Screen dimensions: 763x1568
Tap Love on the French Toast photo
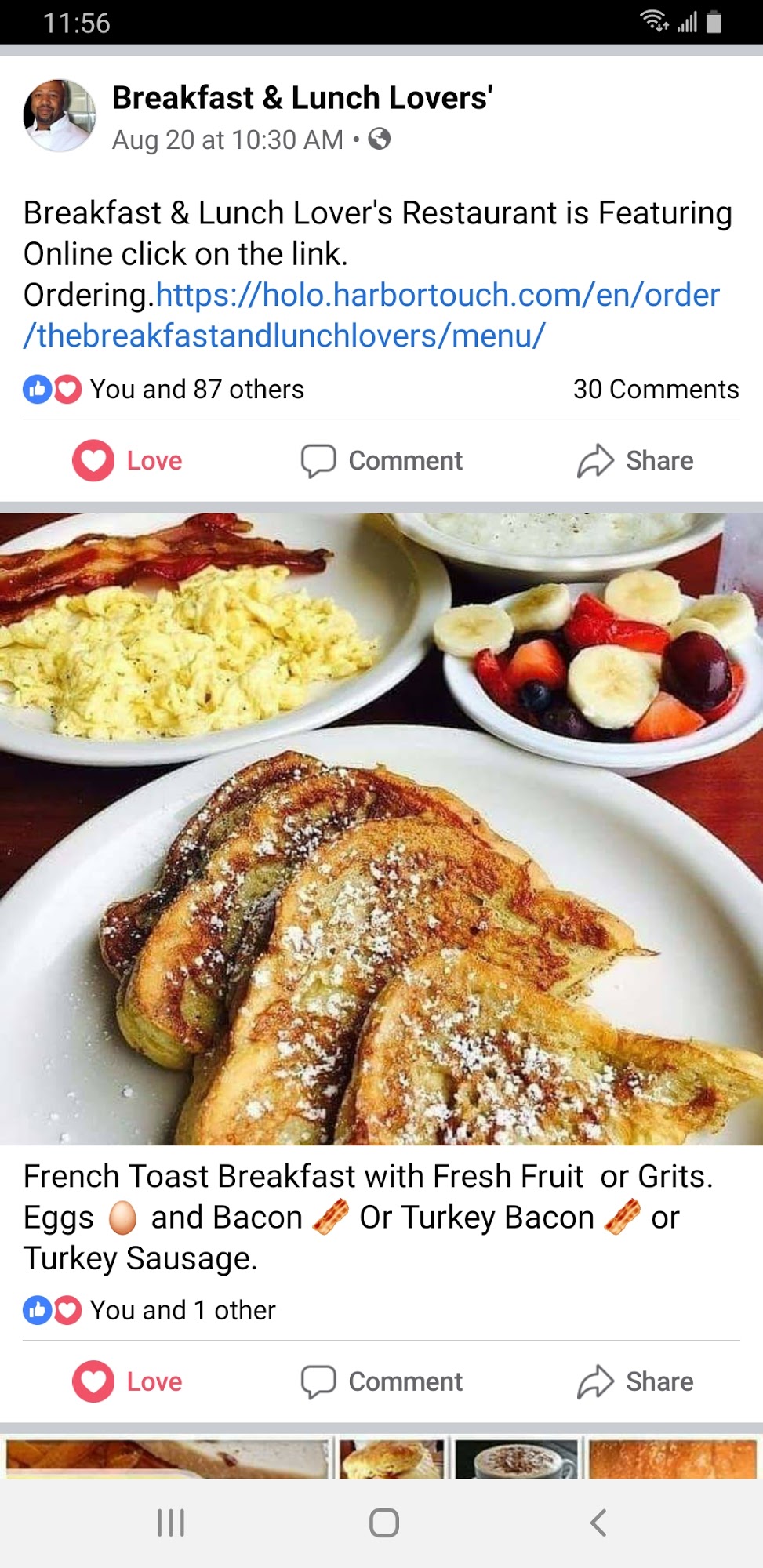[x=128, y=1381]
